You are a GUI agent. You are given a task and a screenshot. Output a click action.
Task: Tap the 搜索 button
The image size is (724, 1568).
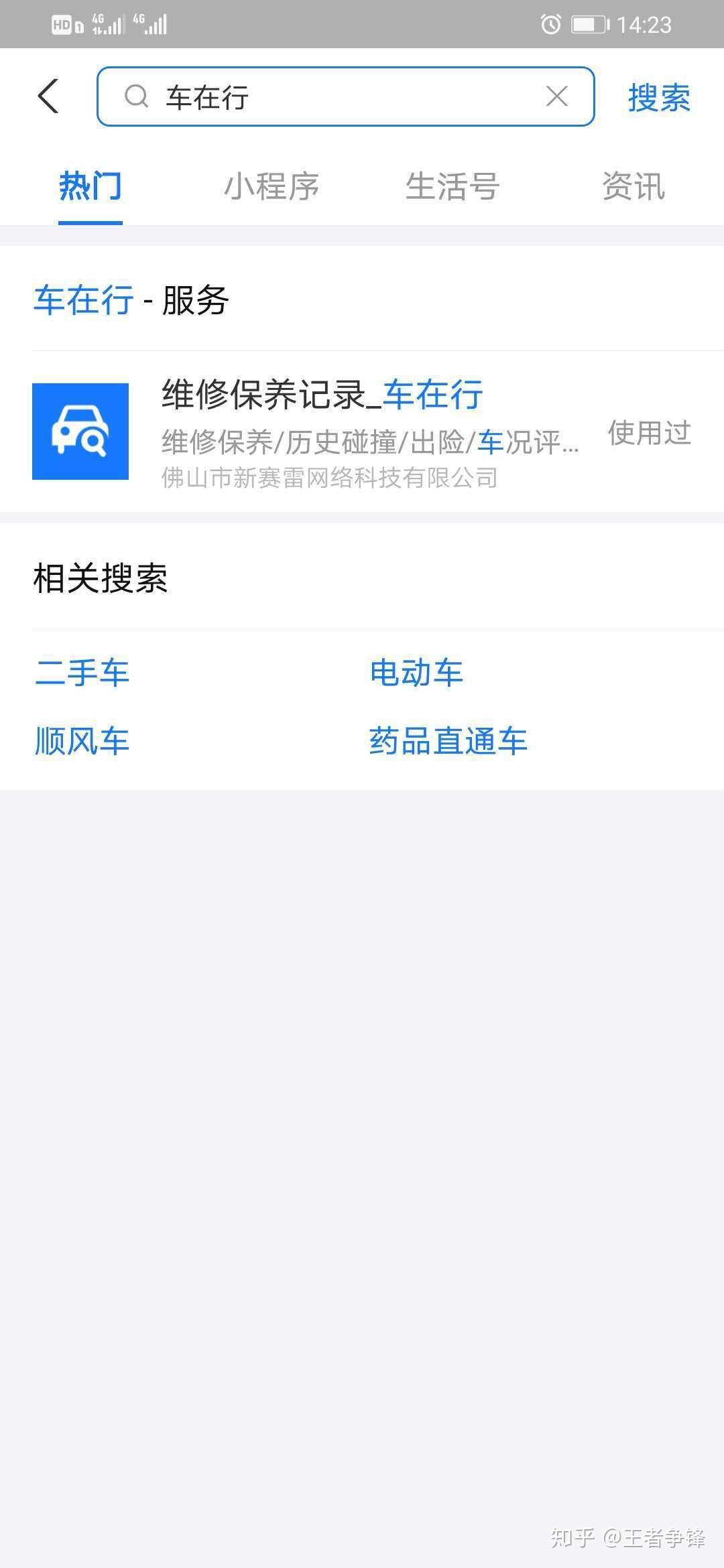[658, 98]
